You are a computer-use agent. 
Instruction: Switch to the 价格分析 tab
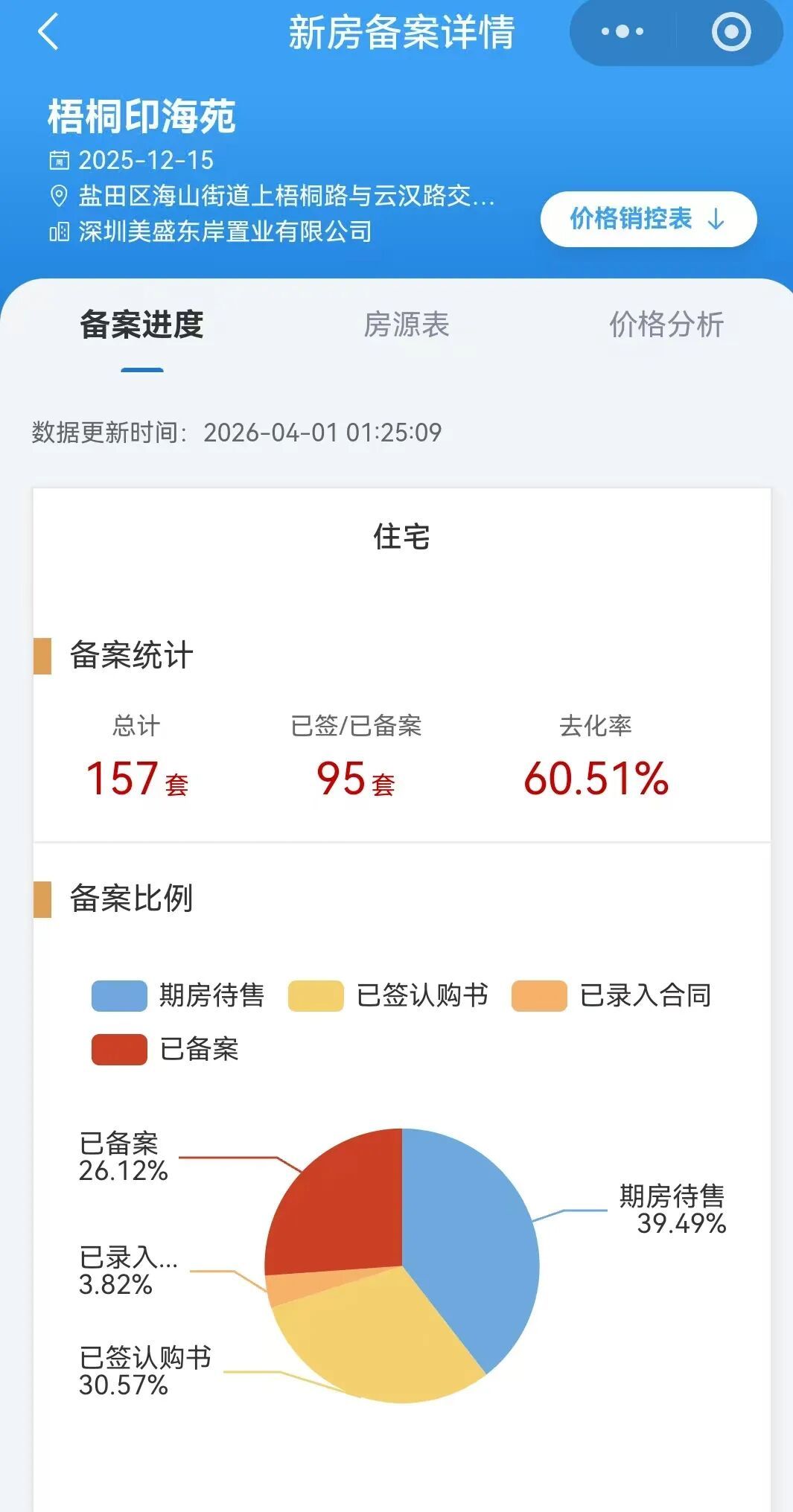(666, 325)
